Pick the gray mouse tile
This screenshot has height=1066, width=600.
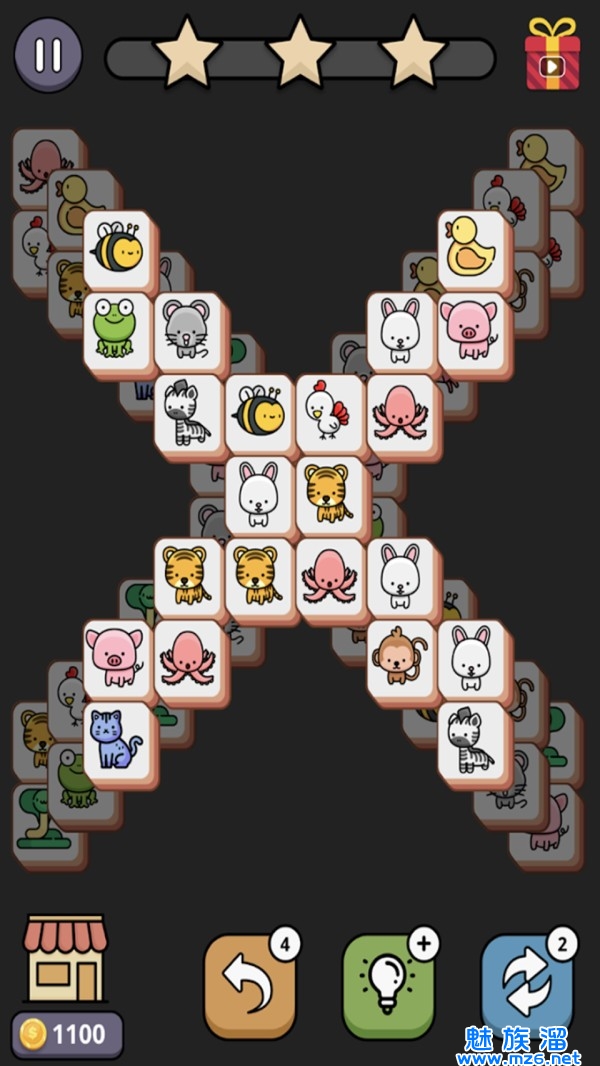pos(188,329)
